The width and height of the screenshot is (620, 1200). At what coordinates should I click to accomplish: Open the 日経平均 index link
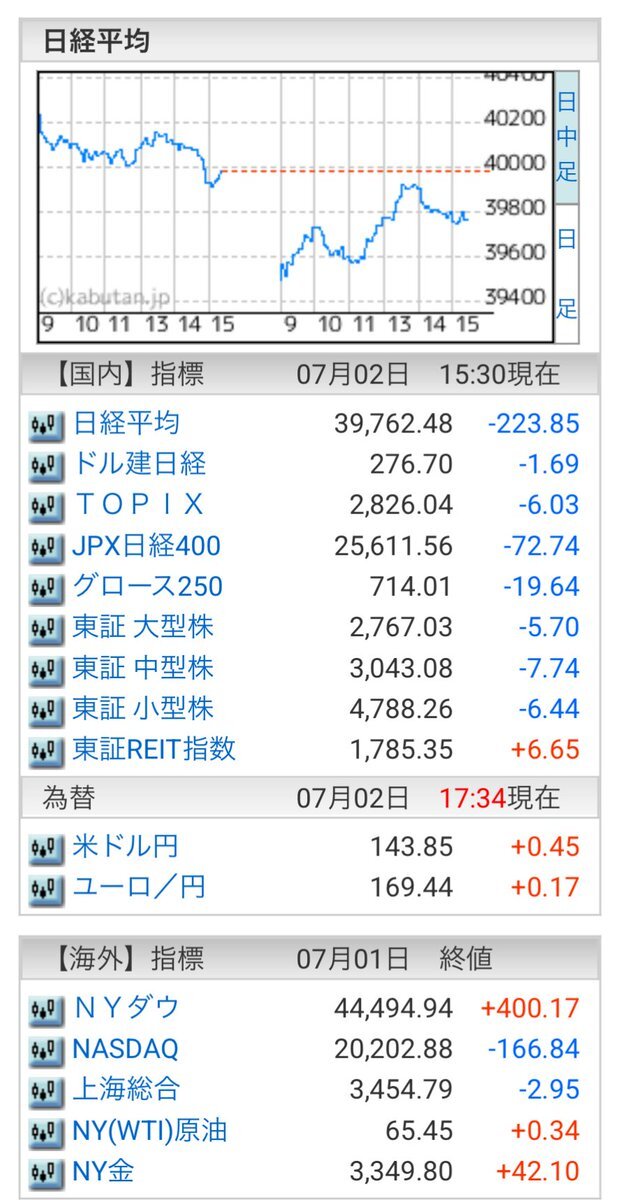pyautogui.click(x=126, y=423)
